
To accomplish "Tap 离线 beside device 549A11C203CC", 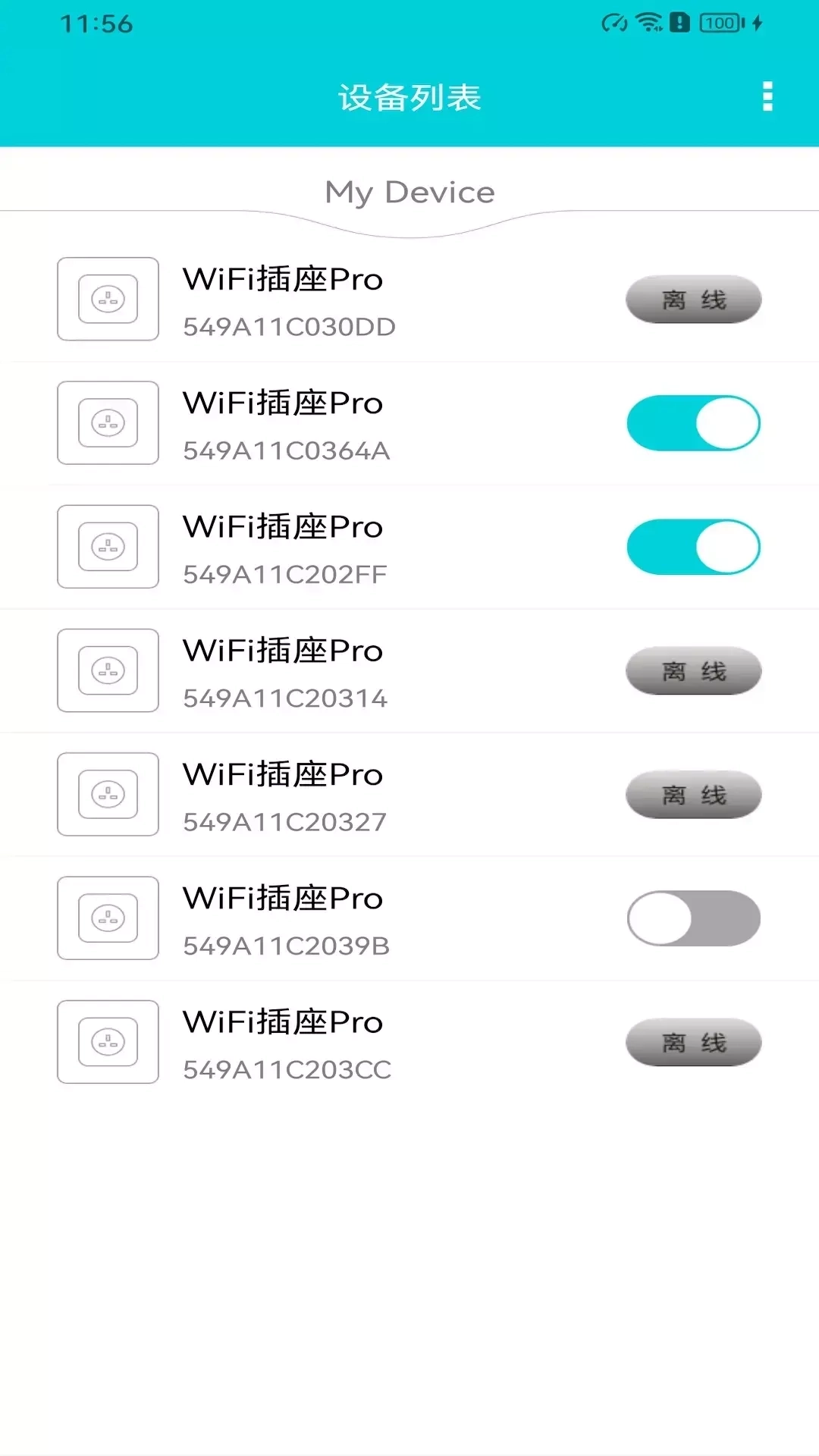I will pos(694,1041).
